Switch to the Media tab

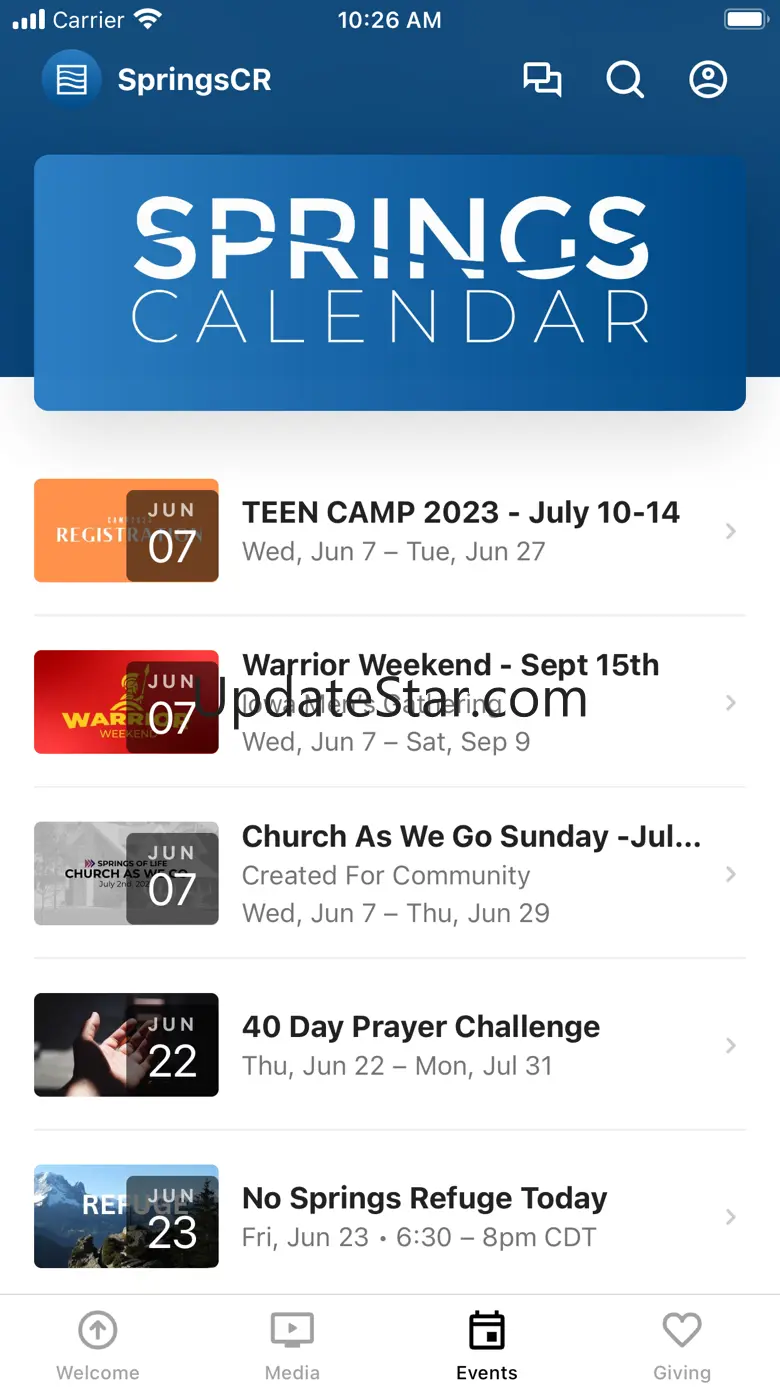292,1345
